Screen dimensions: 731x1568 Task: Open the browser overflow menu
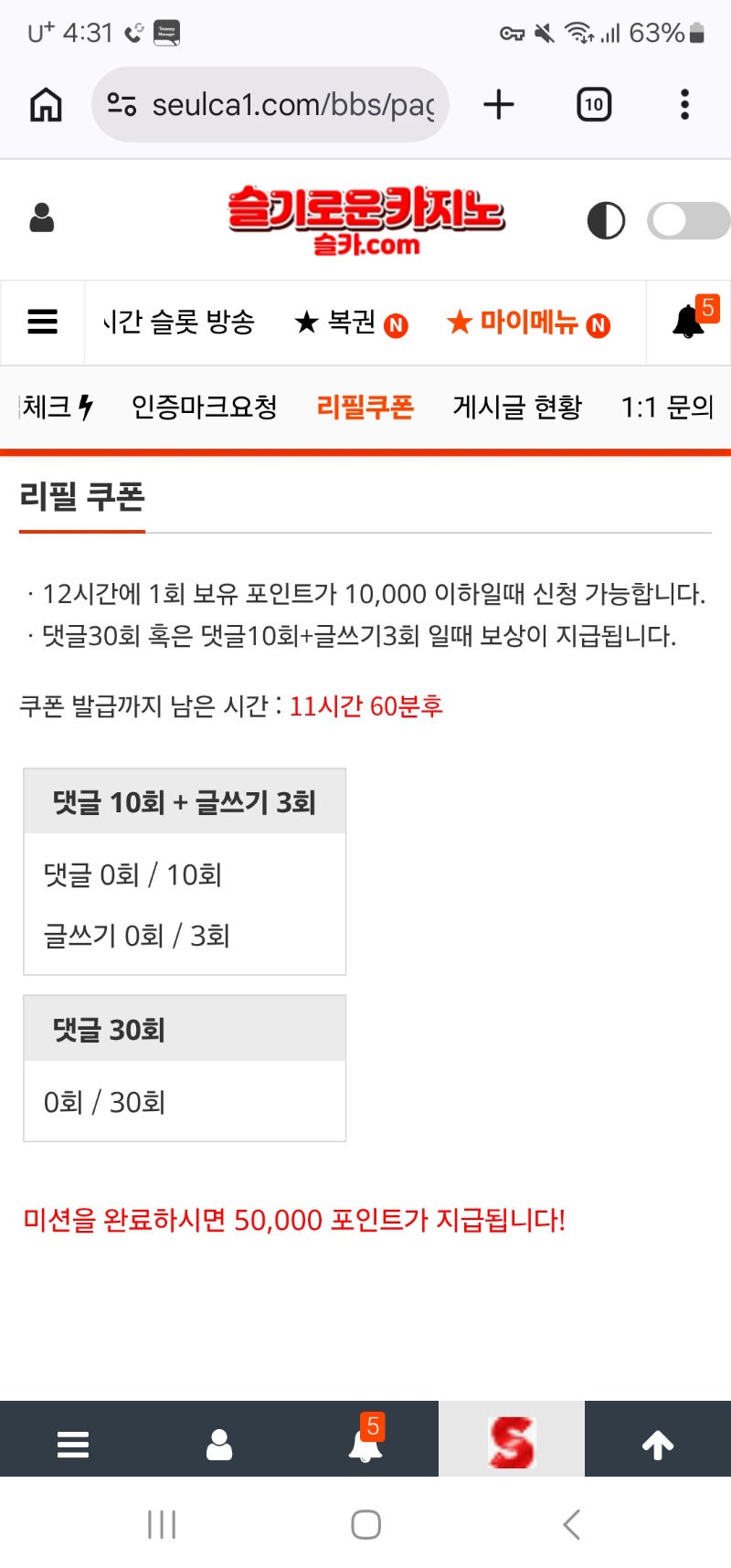click(x=684, y=105)
